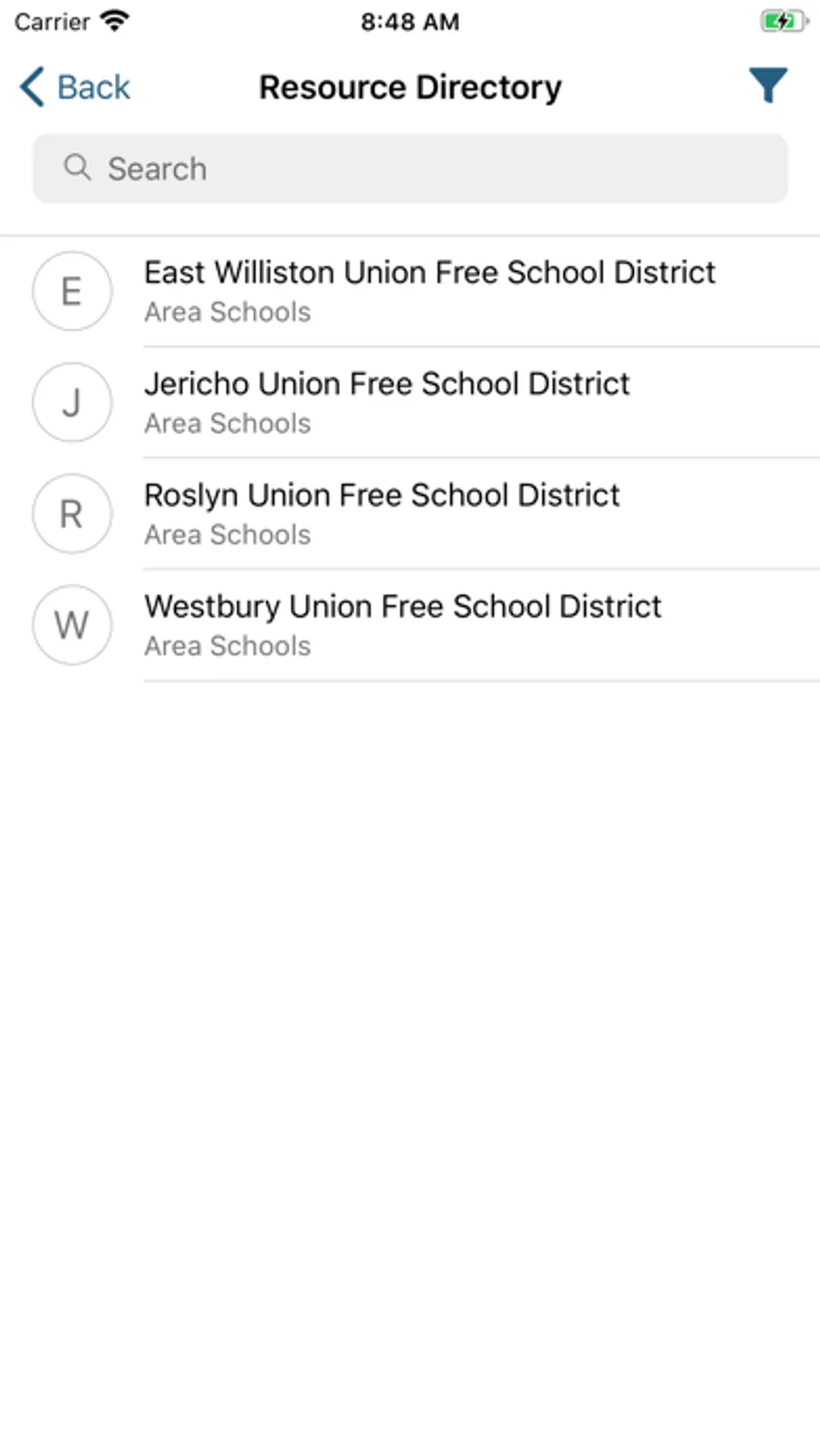Select Jericho Union Free School District

[387, 402]
